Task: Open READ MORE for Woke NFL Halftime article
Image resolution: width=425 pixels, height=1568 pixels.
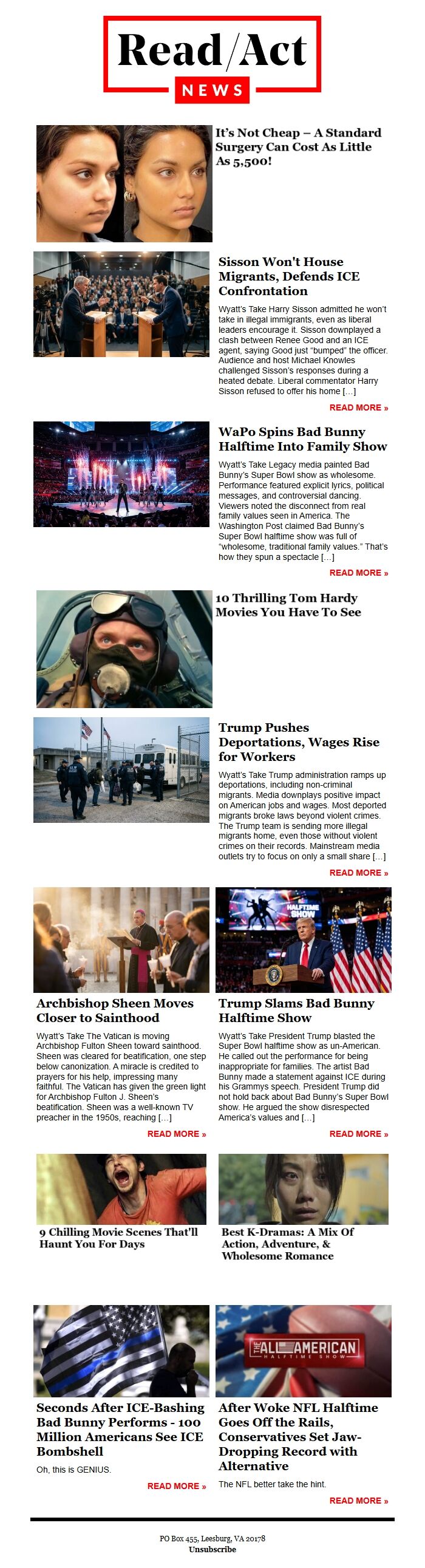Action: click(358, 1501)
